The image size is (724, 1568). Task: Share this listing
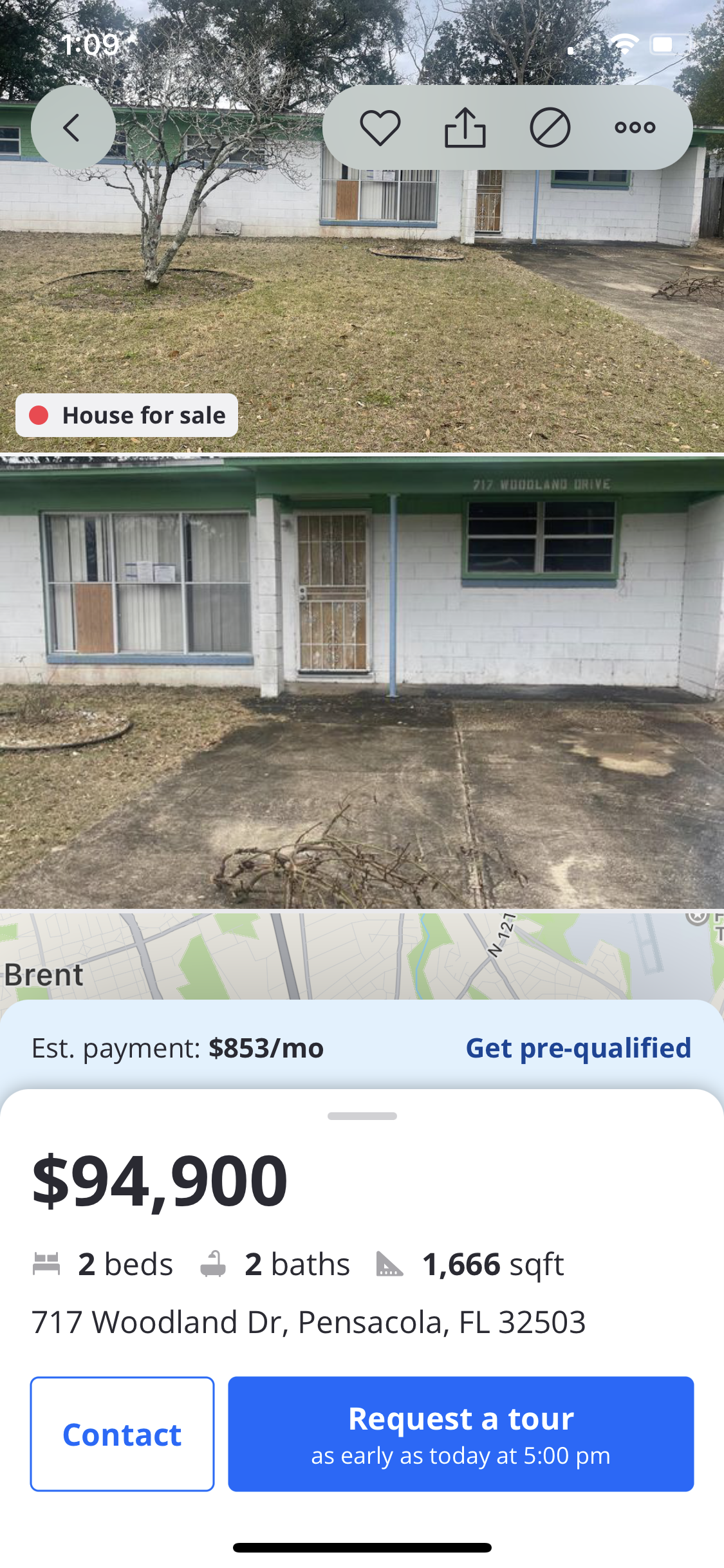point(465,127)
